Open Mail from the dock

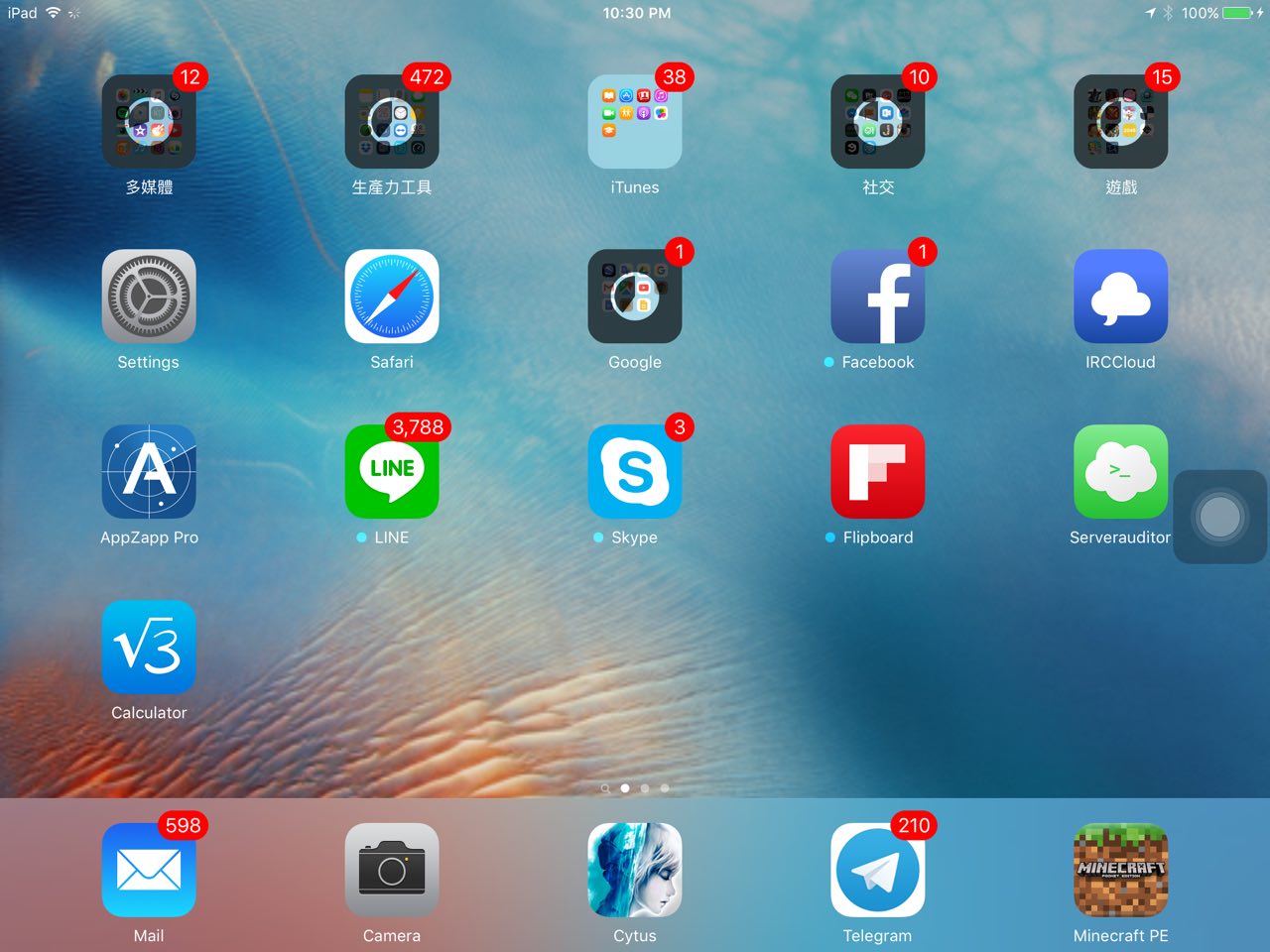coord(149,870)
